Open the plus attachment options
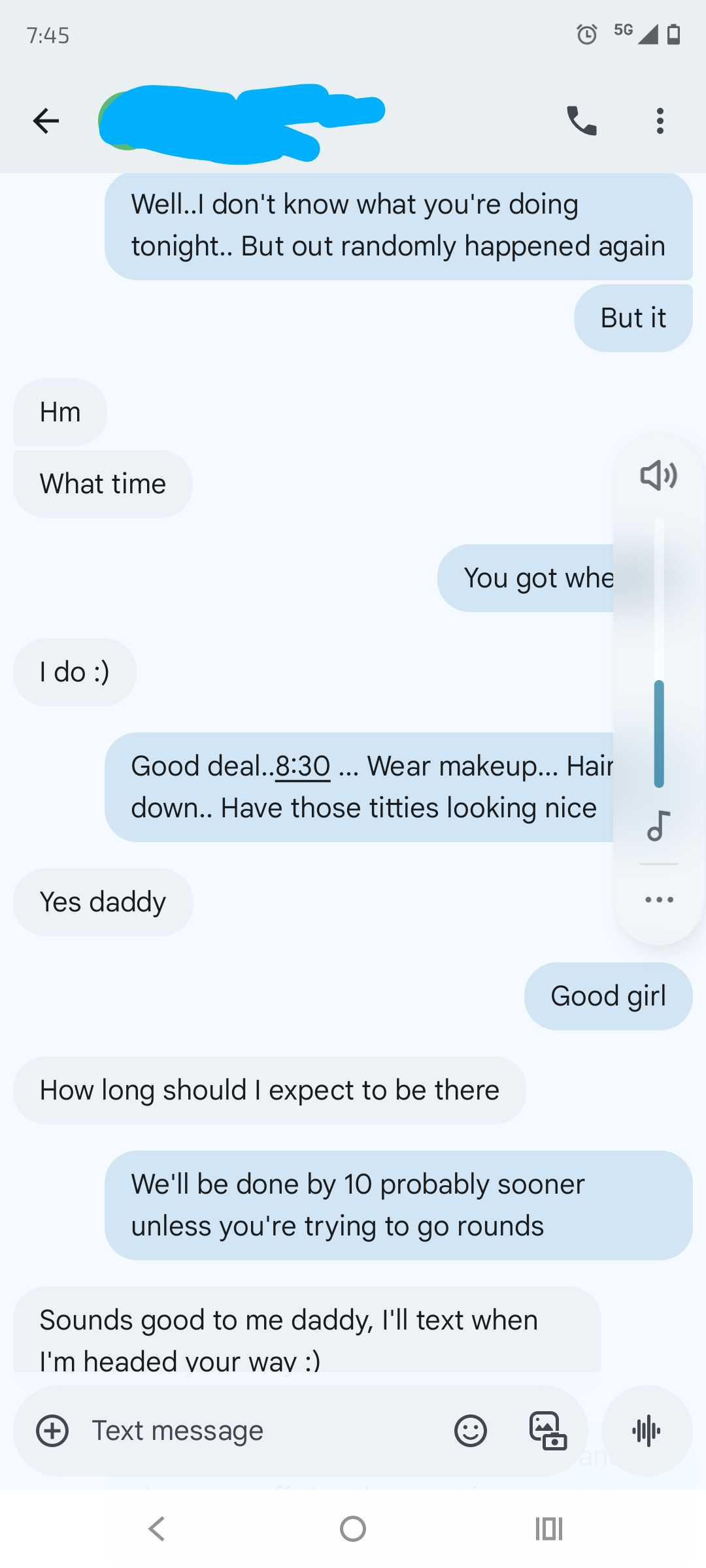This screenshot has width=706, height=1568. (x=52, y=1431)
